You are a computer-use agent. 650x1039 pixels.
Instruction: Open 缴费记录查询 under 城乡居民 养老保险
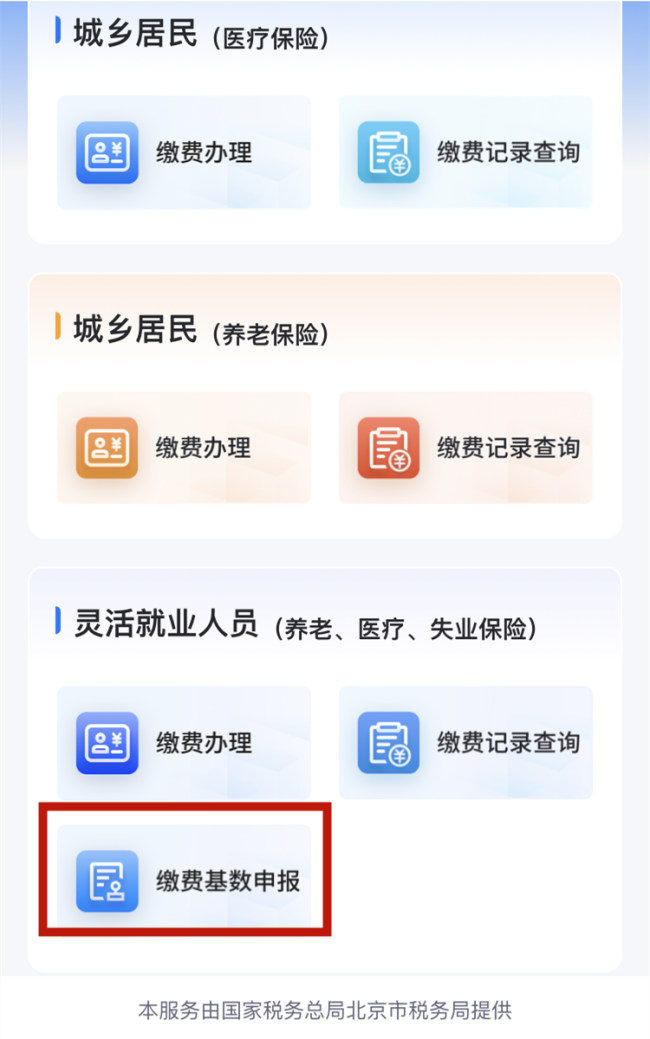pos(466,447)
